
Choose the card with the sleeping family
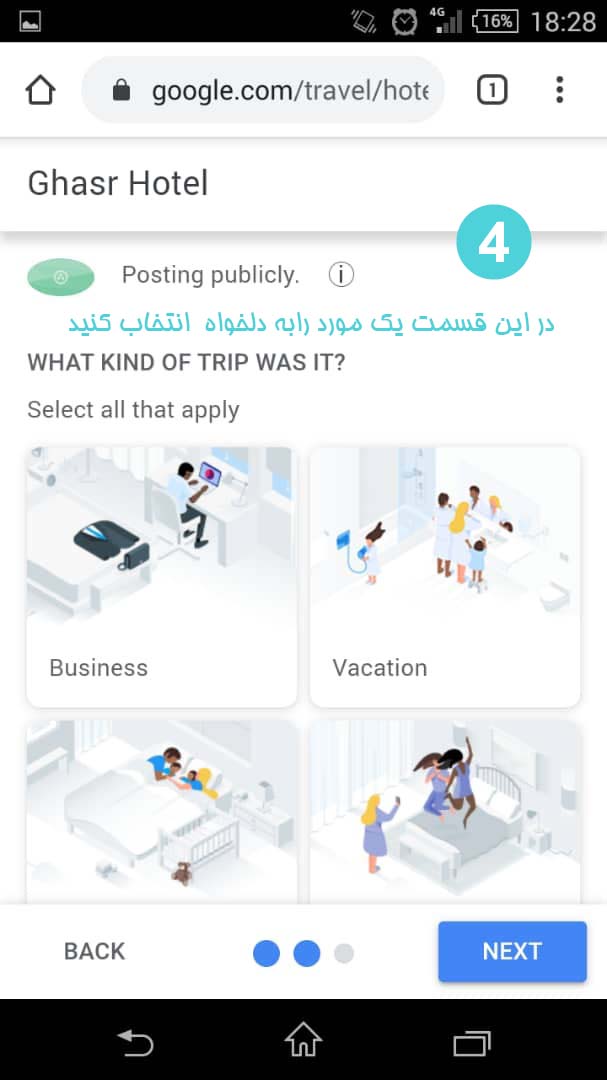pos(162,810)
